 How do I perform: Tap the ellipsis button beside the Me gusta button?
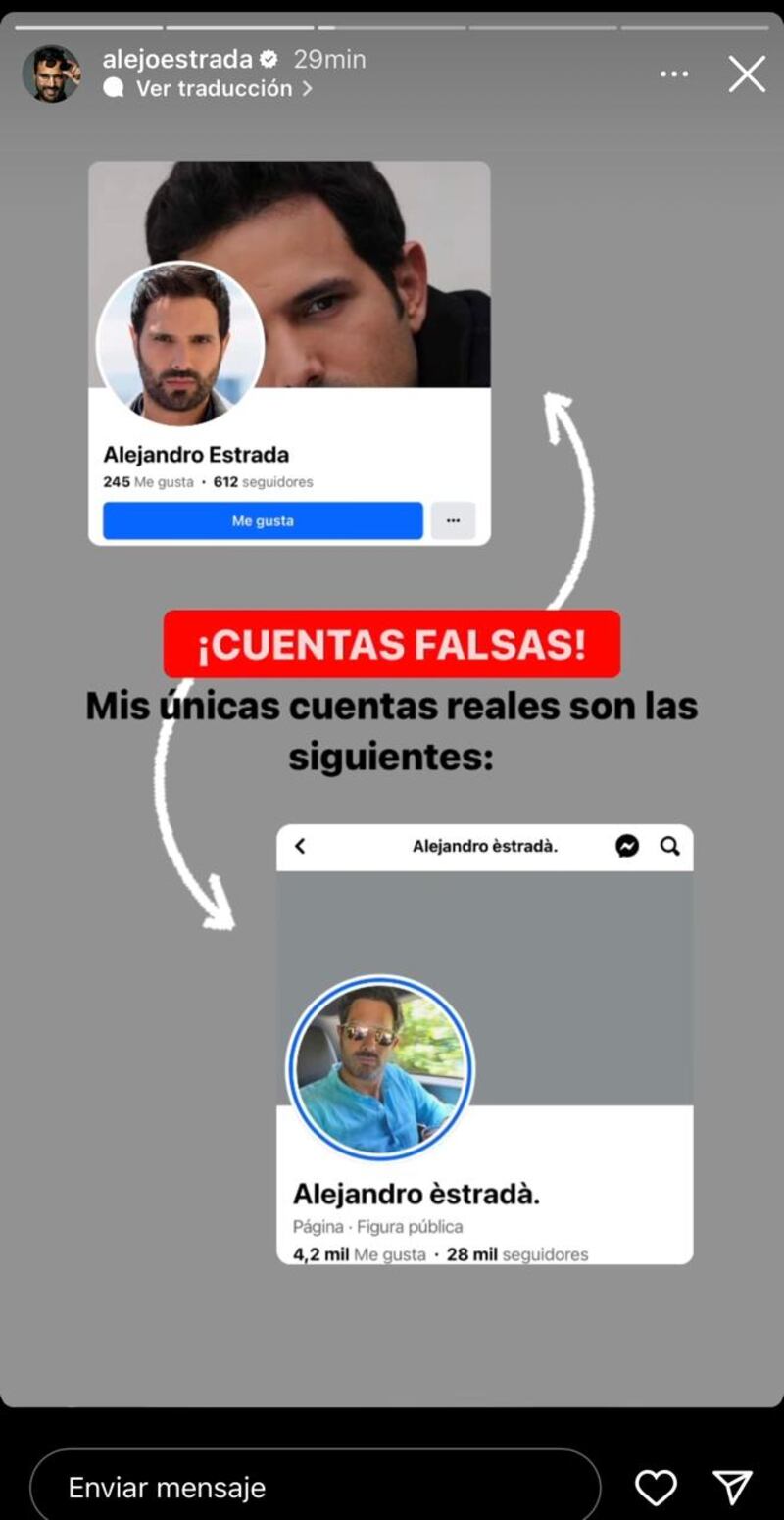pos(453,520)
